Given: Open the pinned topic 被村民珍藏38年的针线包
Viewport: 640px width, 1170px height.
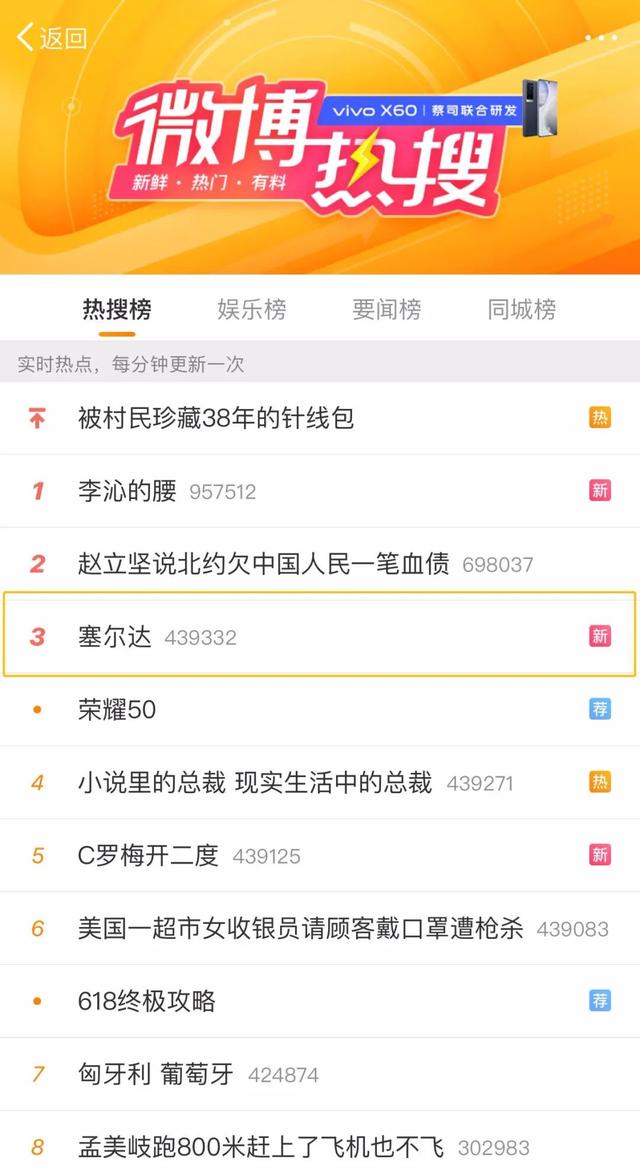Looking at the screenshot, I should click(x=216, y=418).
